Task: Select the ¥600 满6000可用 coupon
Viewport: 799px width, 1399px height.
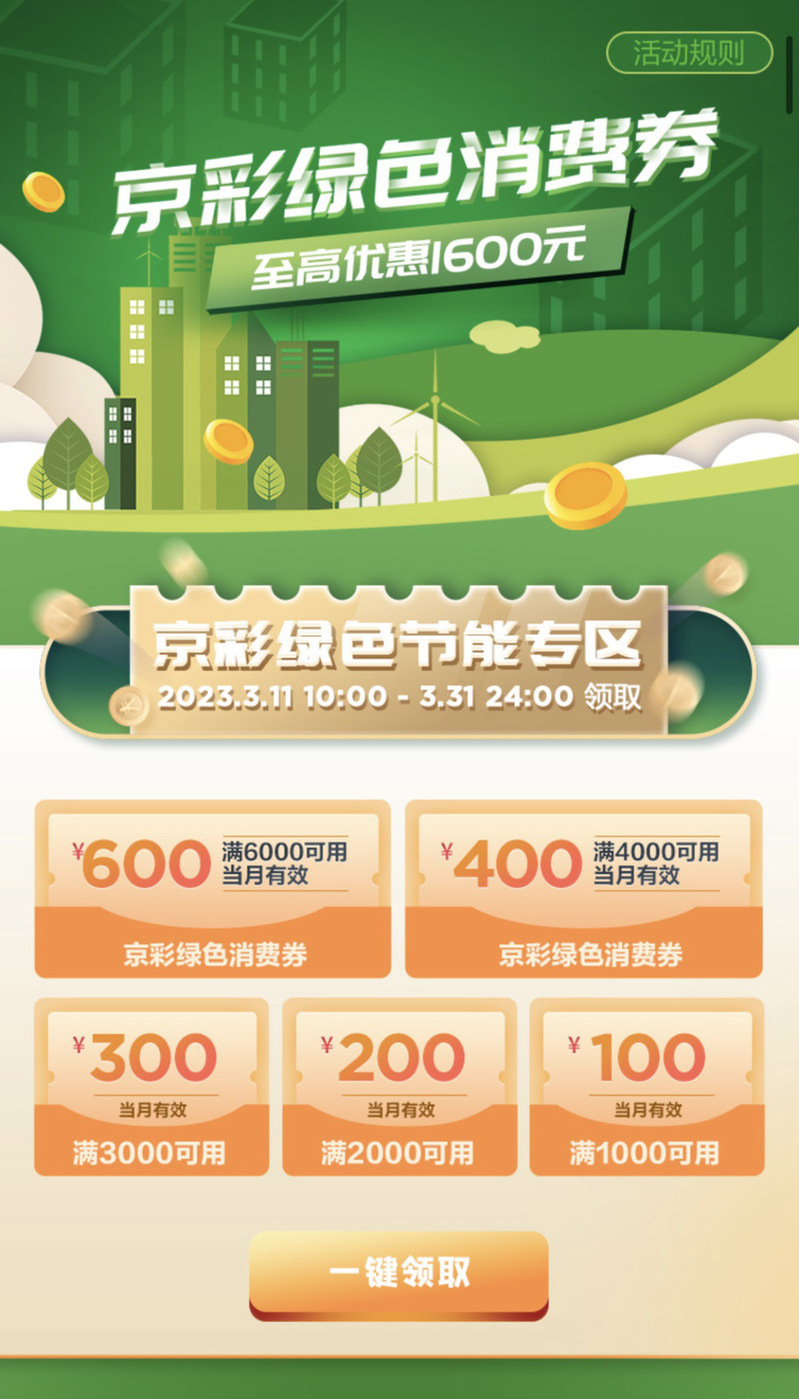Action: [x=213, y=889]
